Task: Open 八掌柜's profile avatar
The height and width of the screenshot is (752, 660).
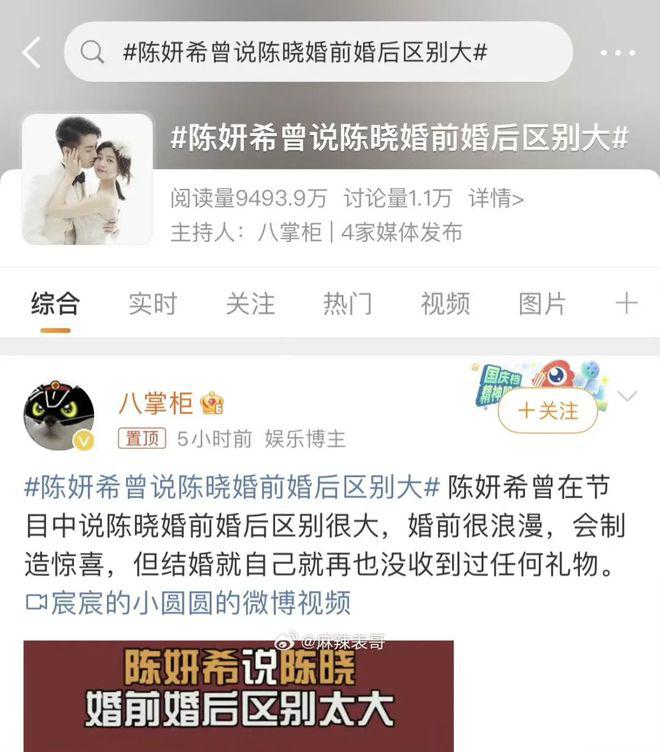Action: tap(59, 415)
